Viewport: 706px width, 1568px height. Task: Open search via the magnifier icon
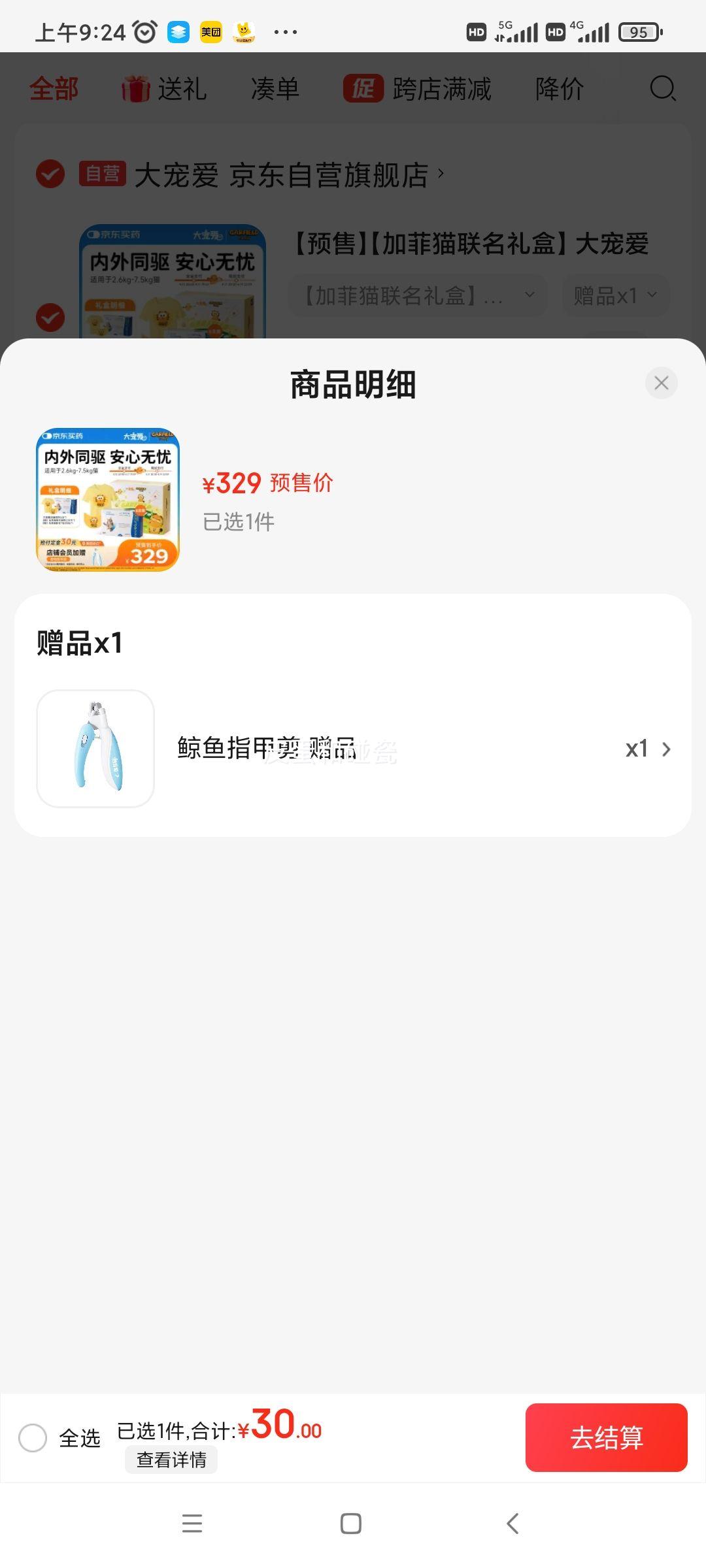(x=663, y=90)
